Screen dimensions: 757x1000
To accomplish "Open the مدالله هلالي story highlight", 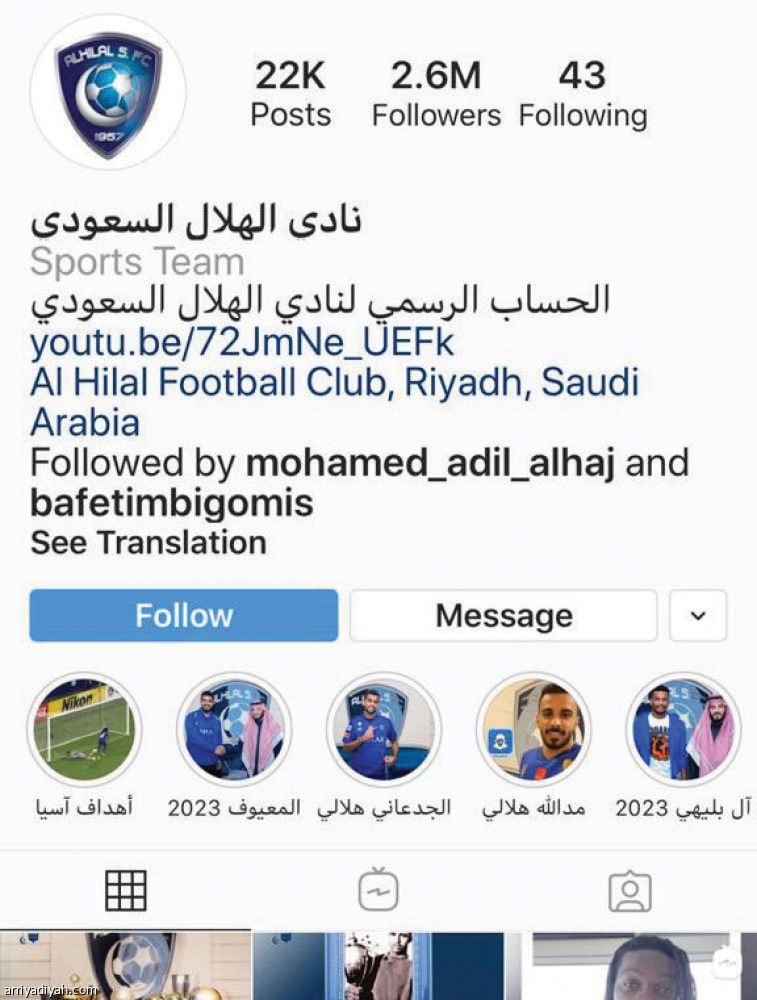I will point(534,729).
